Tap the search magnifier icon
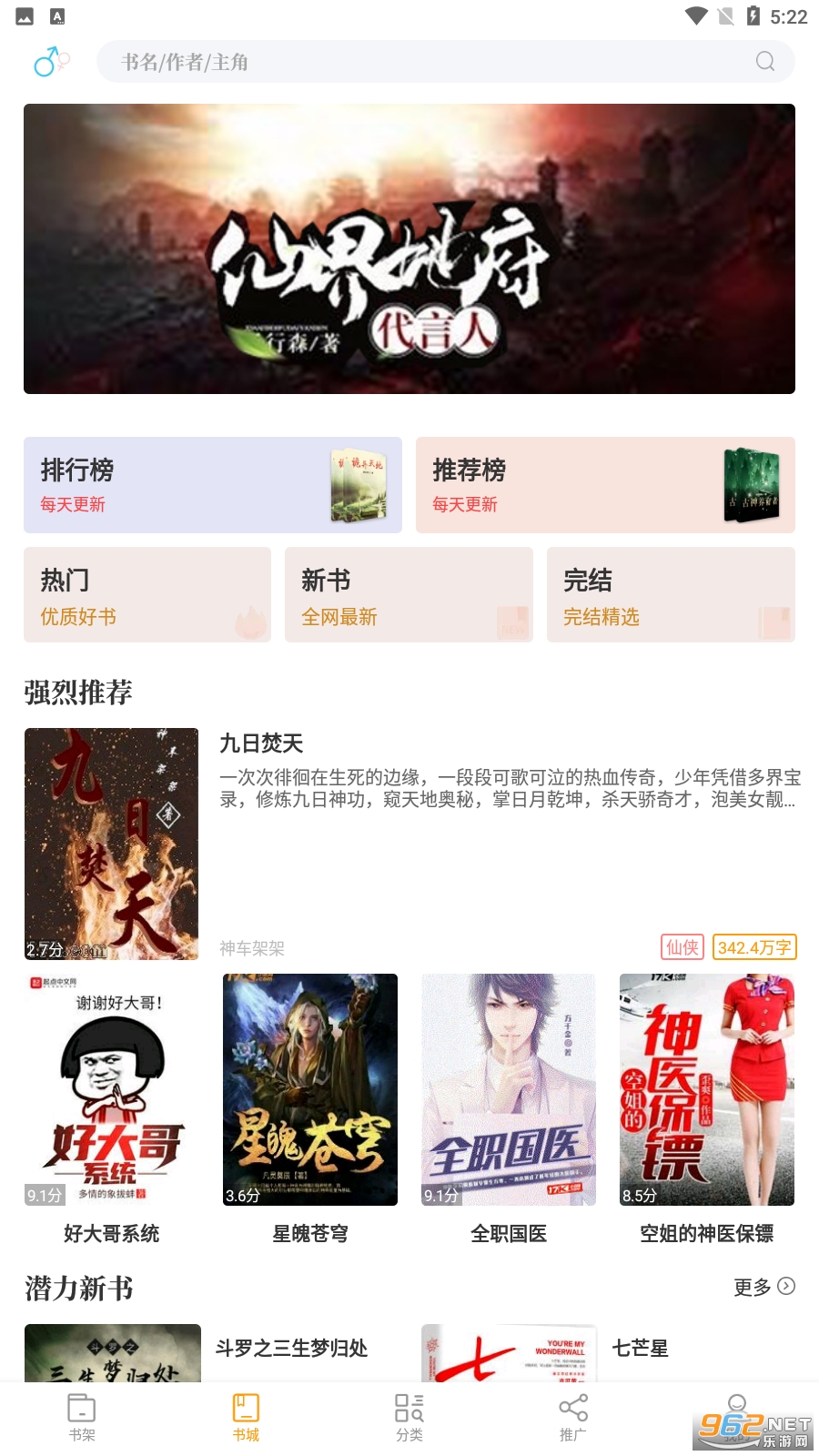This screenshot has width=819, height=1456. click(x=765, y=62)
